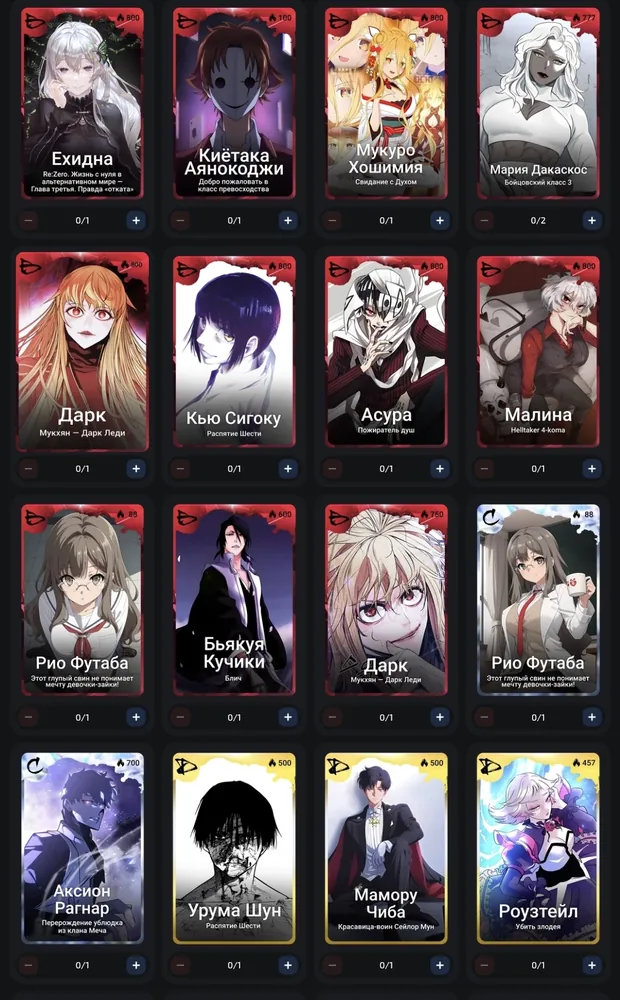Tap plus under Мукуро Хошимия card

tap(439, 220)
